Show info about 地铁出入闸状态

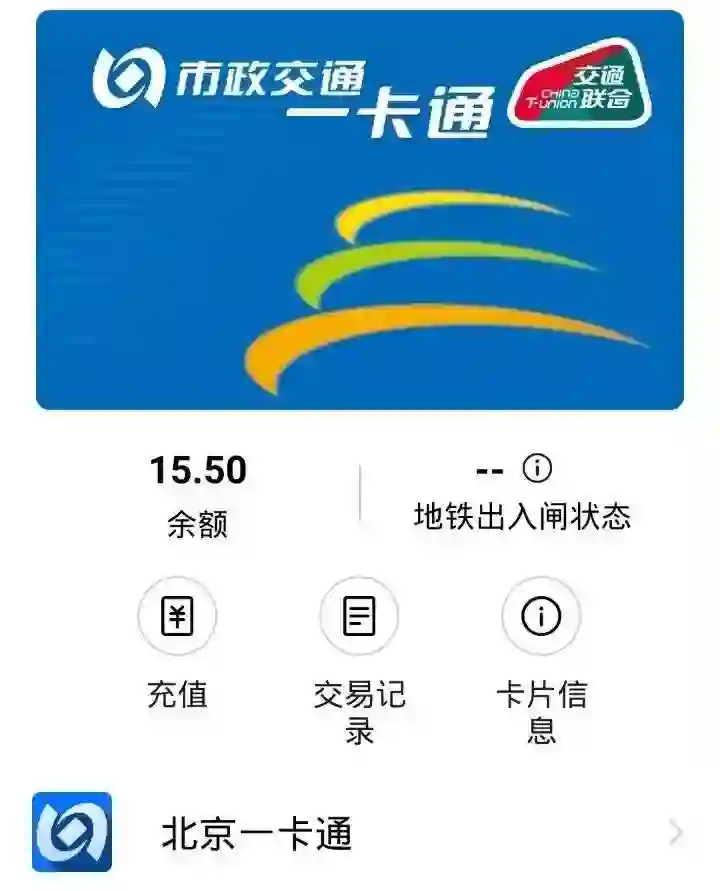[538, 468]
